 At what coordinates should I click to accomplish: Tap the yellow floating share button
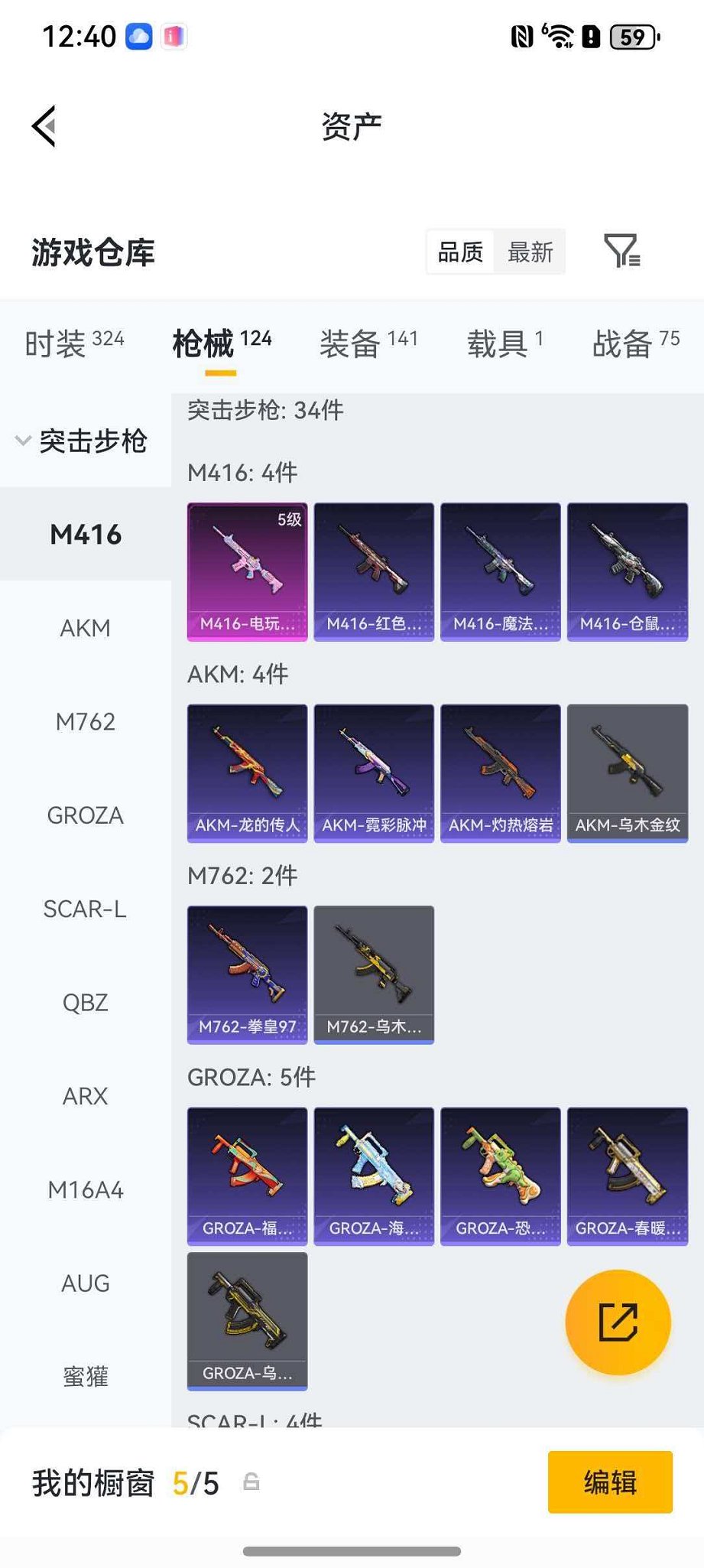[618, 1322]
